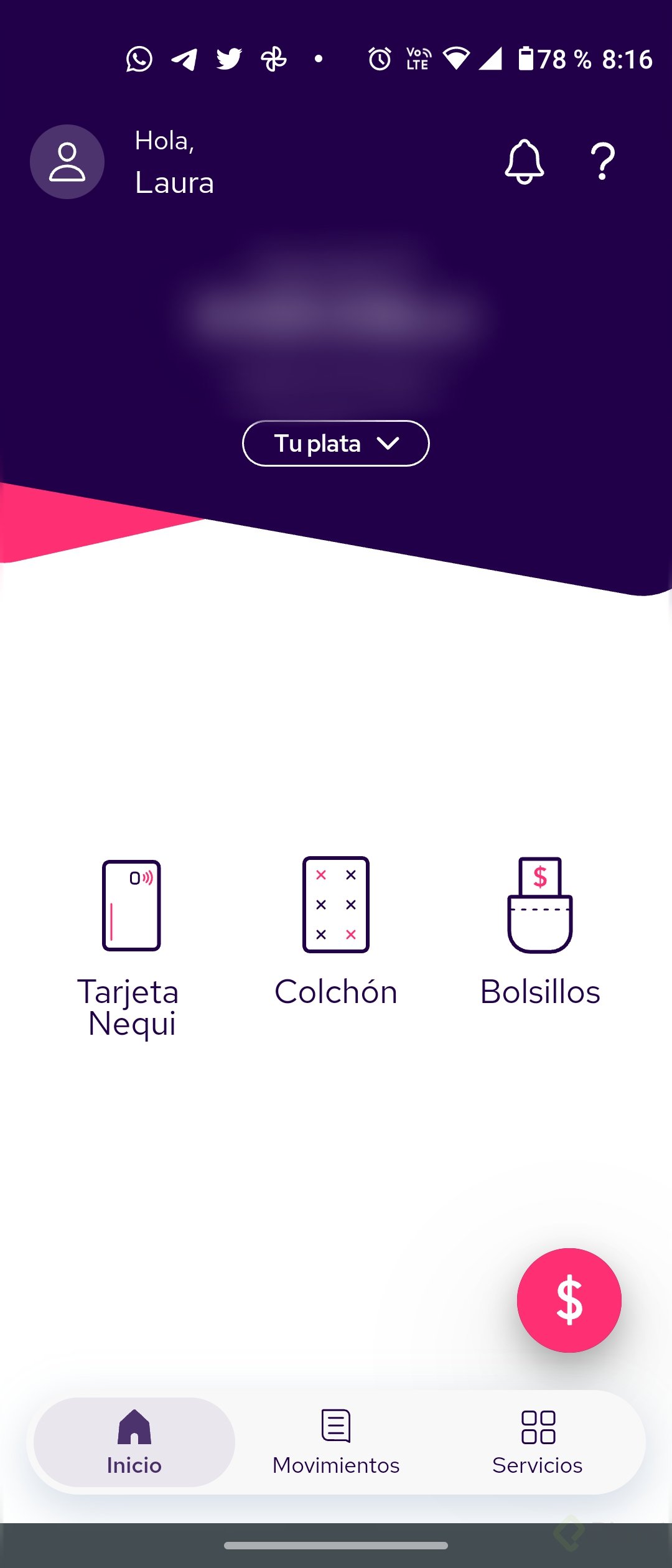Open Laura's profile avatar
672x1568 pixels.
coord(67,162)
